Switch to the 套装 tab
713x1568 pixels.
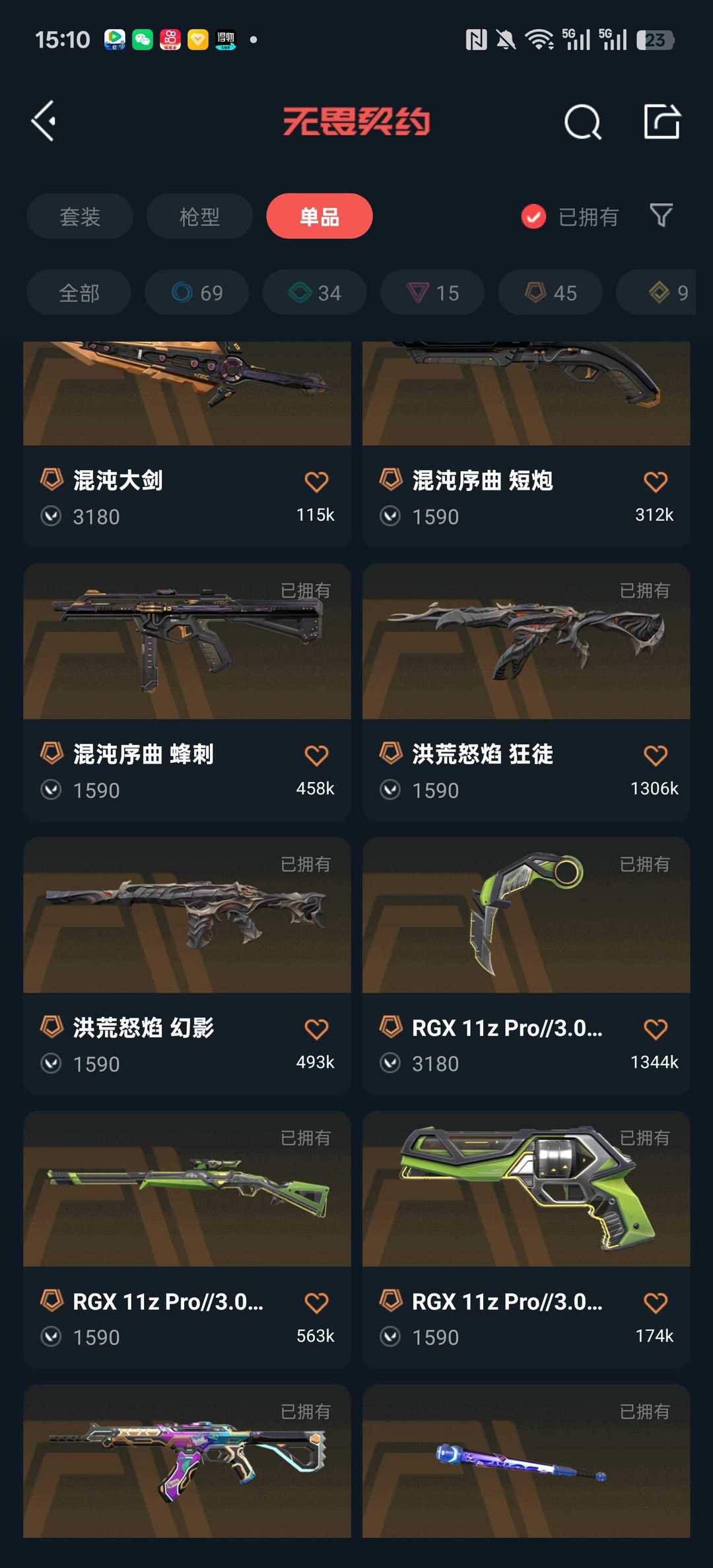[x=79, y=216]
